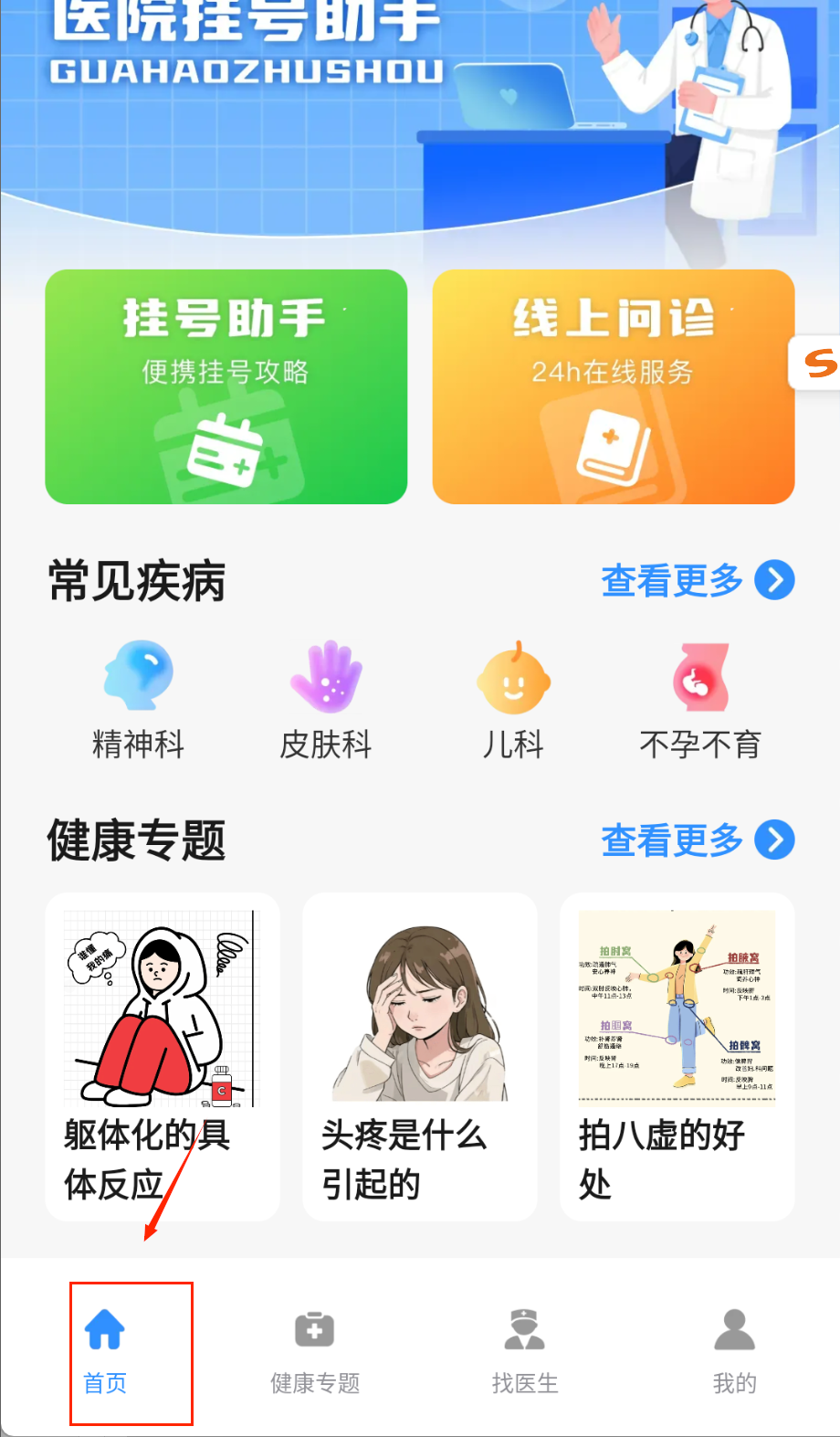Select the 精神科 category
The image size is (840, 1437).
click(139, 701)
